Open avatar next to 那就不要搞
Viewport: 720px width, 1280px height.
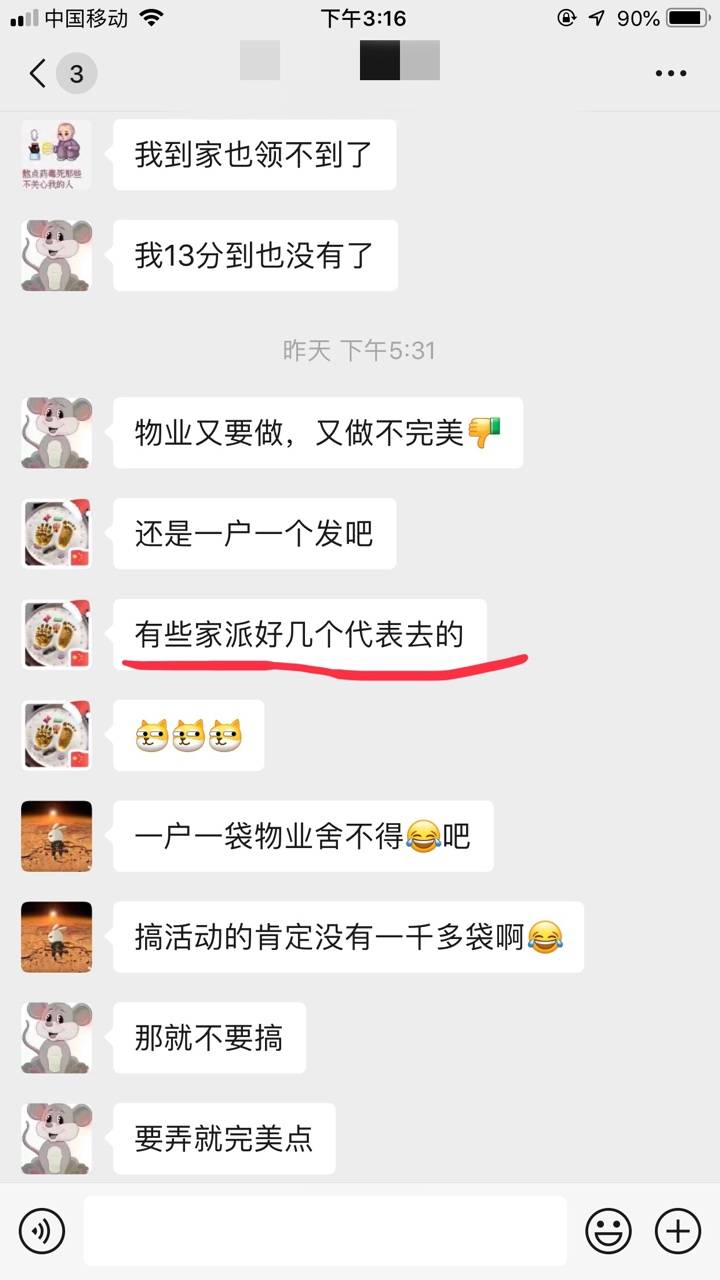point(57,1038)
